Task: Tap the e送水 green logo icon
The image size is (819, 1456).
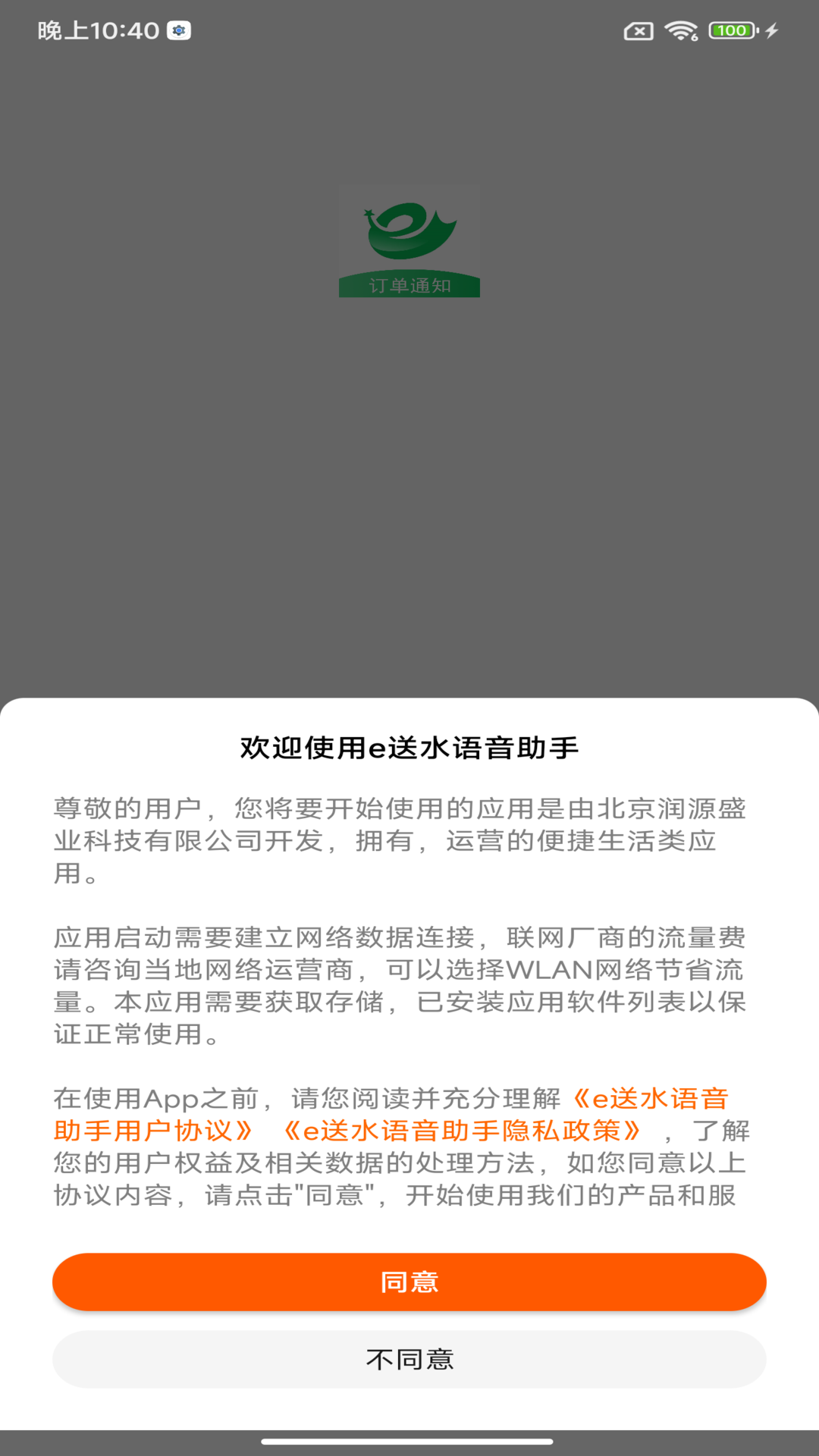Action: click(409, 235)
